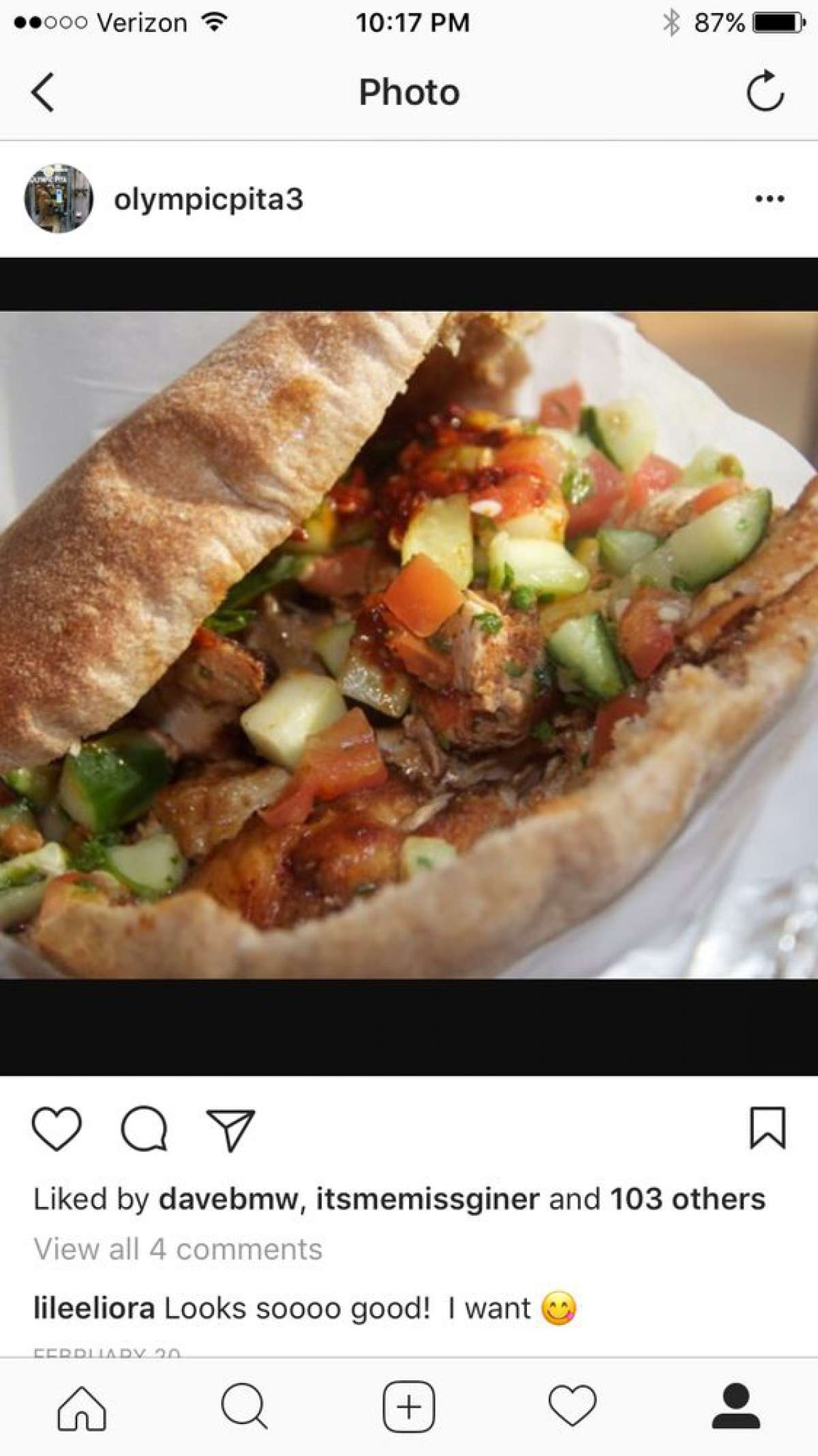818x1456 pixels.
Task: Switch to the Home tab
Action: point(82,1407)
